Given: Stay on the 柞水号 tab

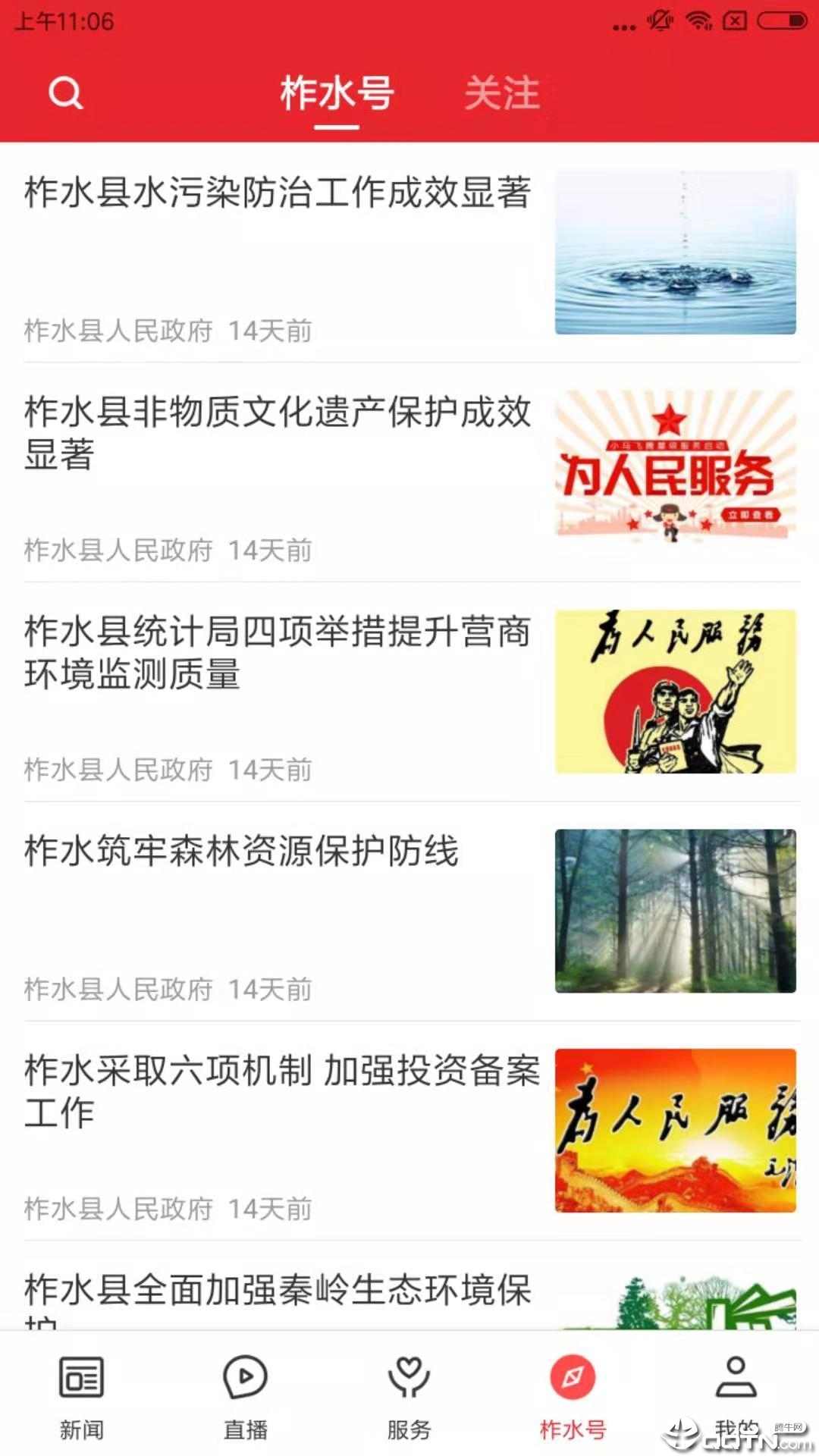Looking at the screenshot, I should coord(336,93).
